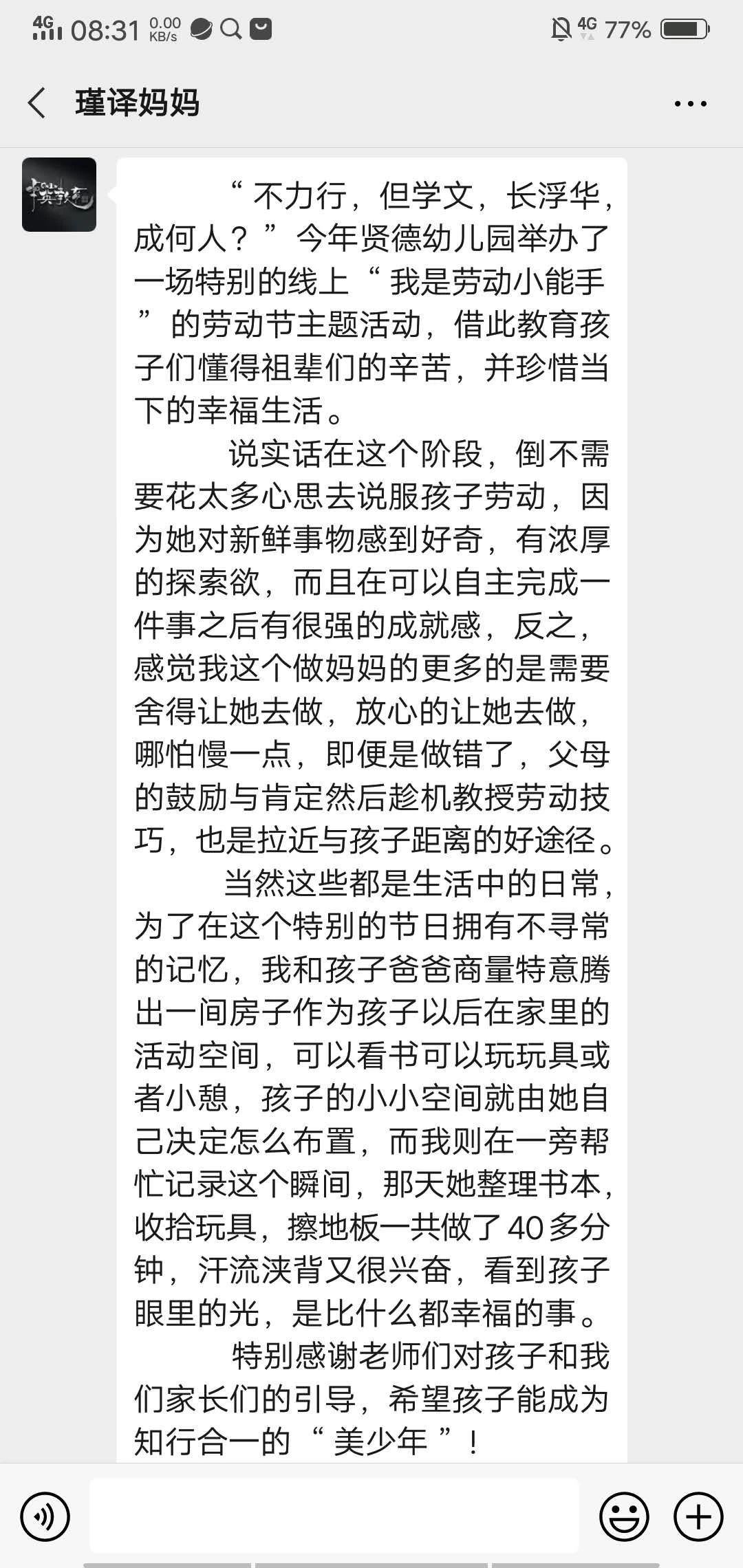Screen dimensions: 743x1568
Task: Open 瑾译妈妈's profile avatar
Action: (x=59, y=195)
